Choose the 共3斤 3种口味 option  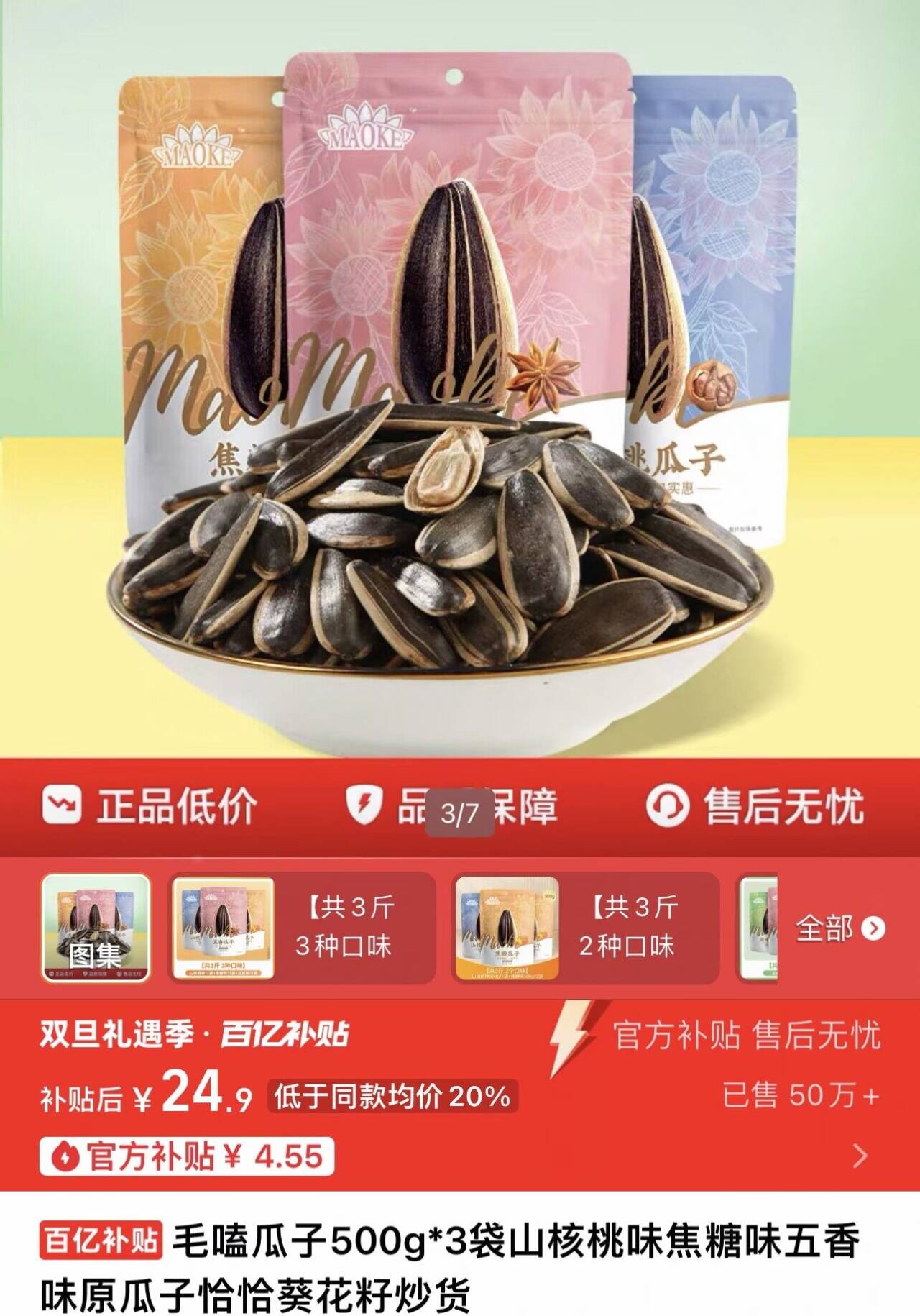pos(302,928)
